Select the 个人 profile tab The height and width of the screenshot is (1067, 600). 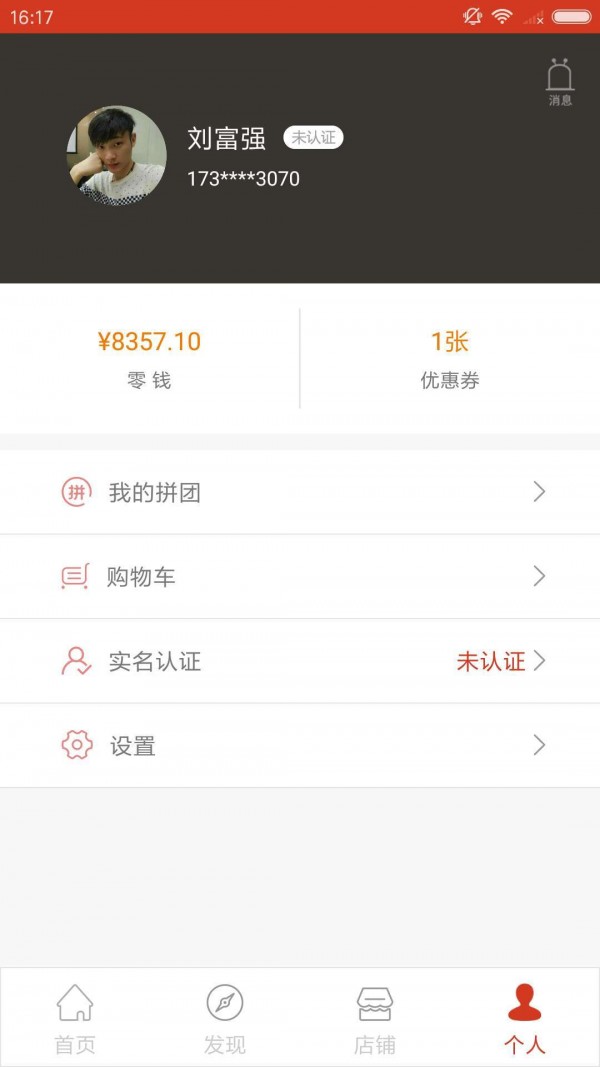pyautogui.click(x=524, y=1018)
